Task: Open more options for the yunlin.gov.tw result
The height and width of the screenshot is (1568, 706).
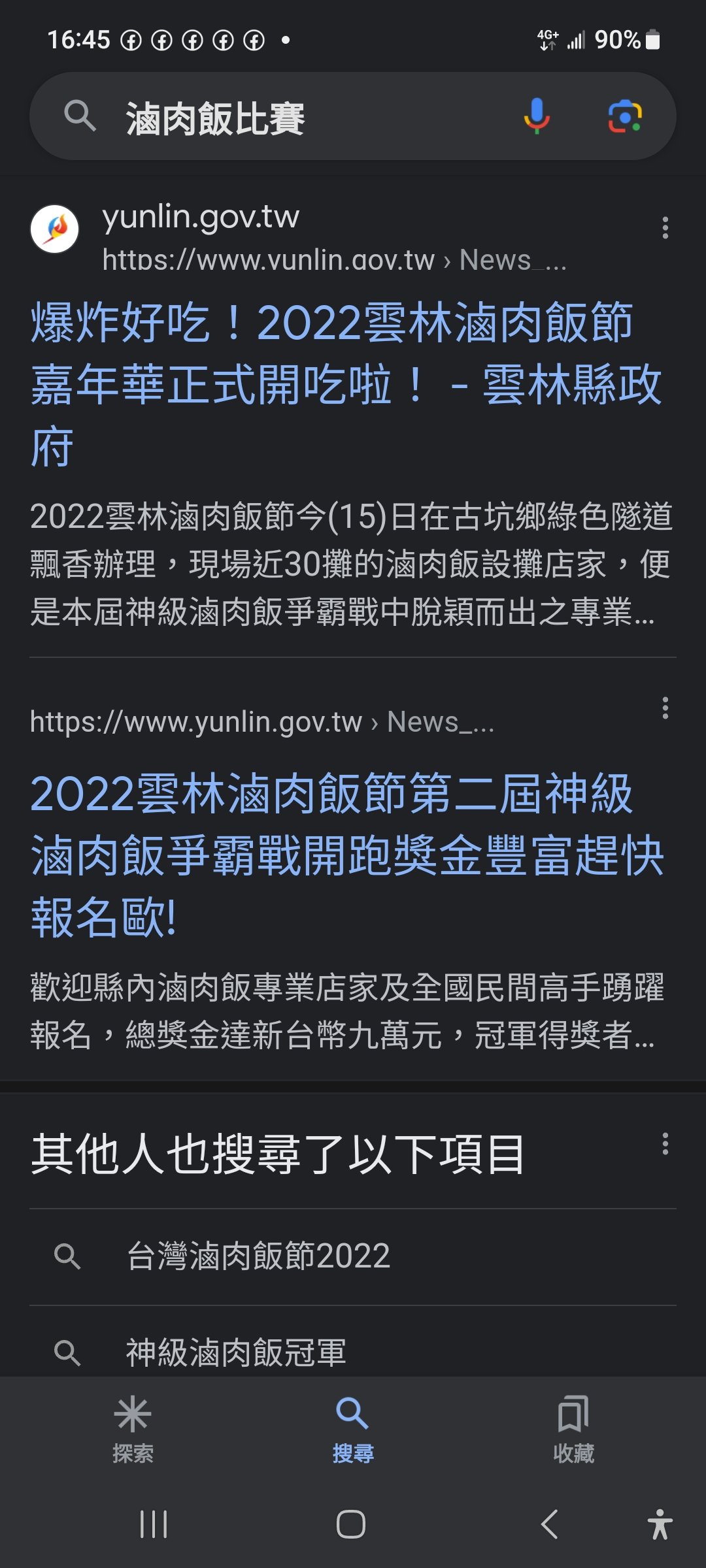Action: 665,227
